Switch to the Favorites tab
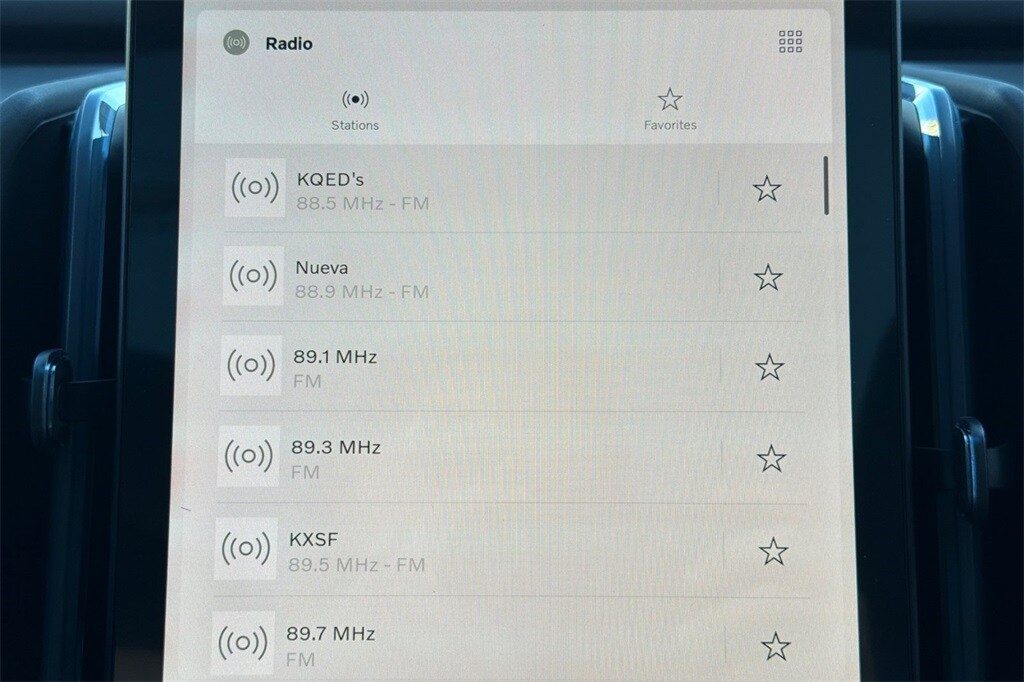 pos(670,109)
